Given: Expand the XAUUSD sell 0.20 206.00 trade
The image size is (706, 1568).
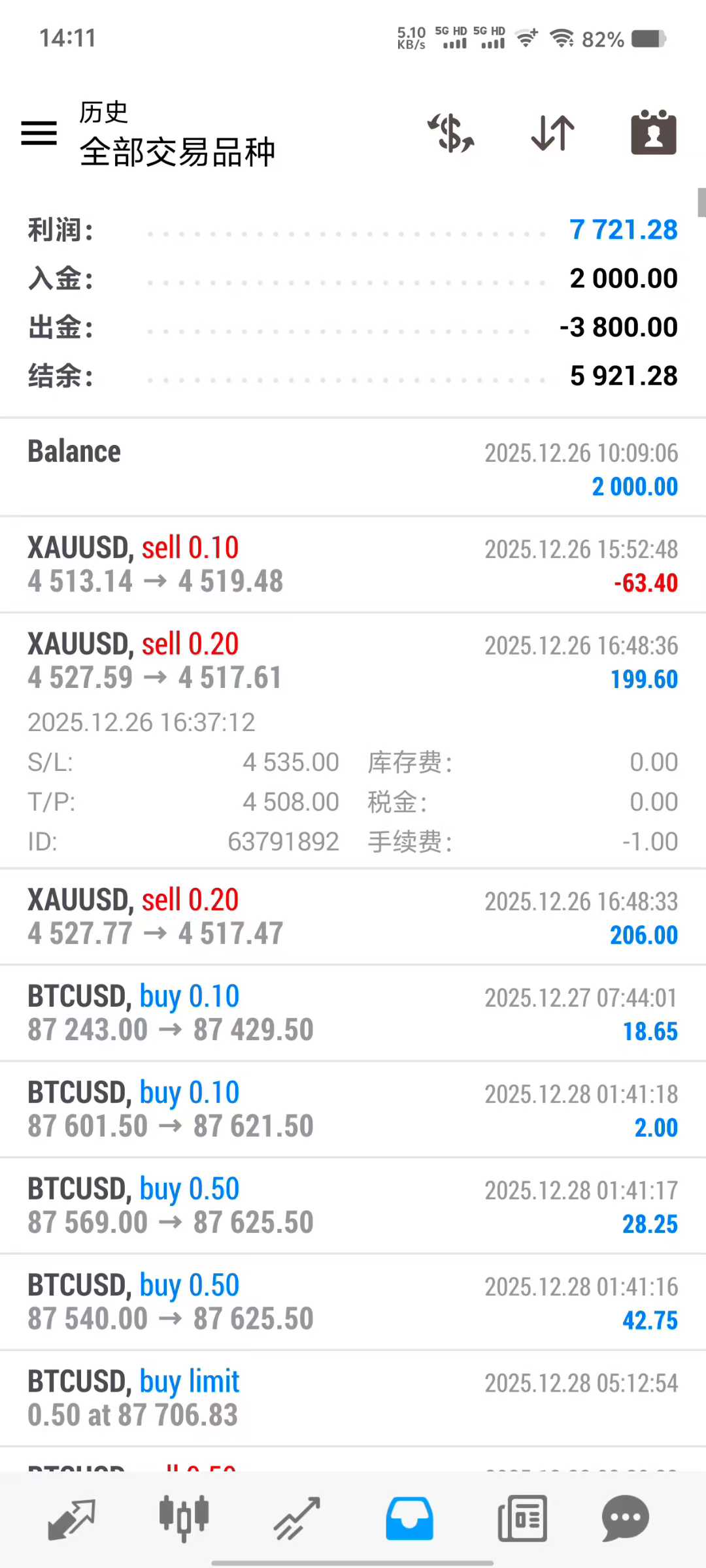Looking at the screenshot, I should pyautogui.click(x=353, y=917).
